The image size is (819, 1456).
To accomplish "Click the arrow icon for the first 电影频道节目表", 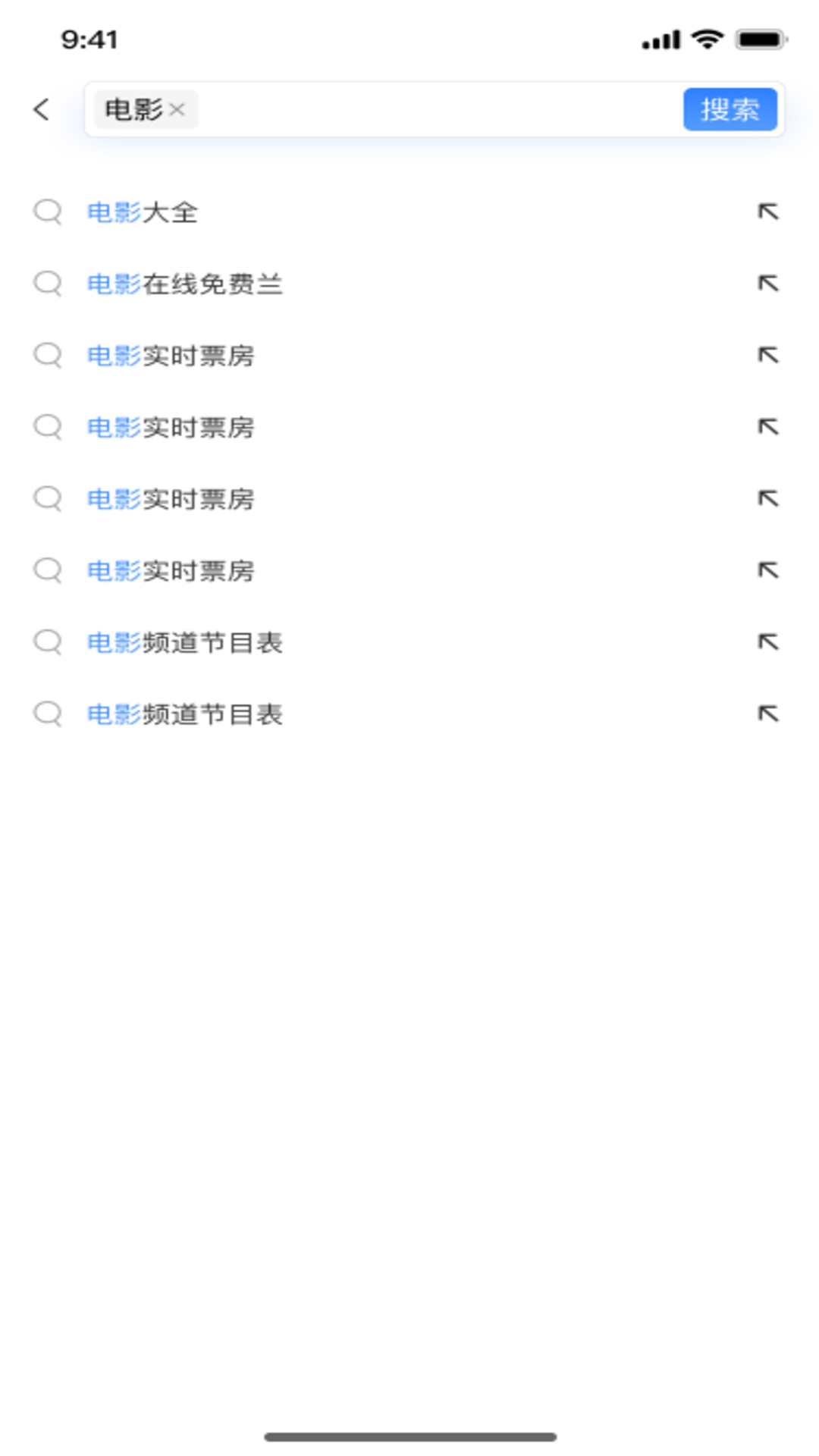I will click(x=769, y=642).
